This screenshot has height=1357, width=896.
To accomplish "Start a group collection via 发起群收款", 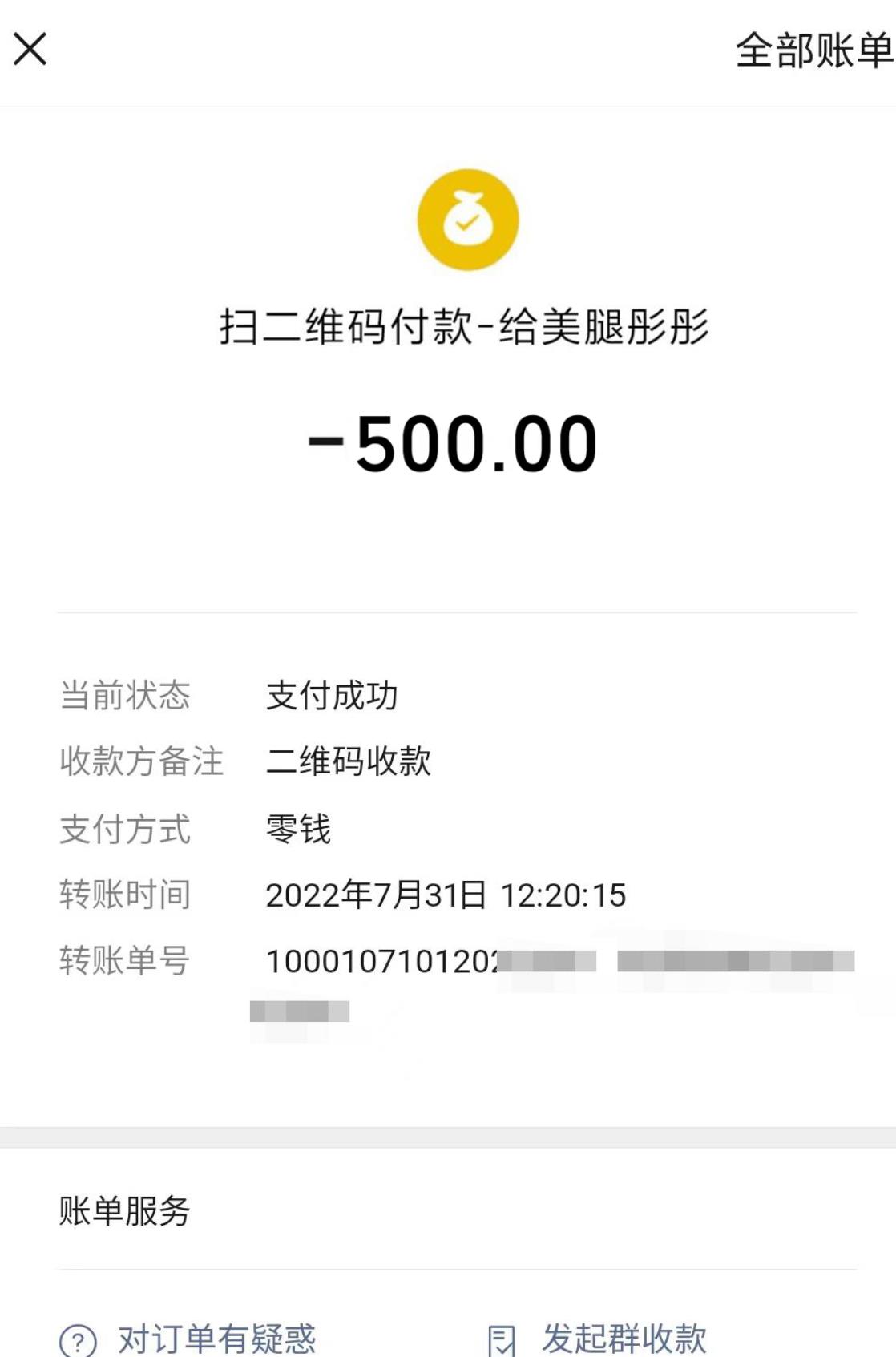I will [599, 1338].
